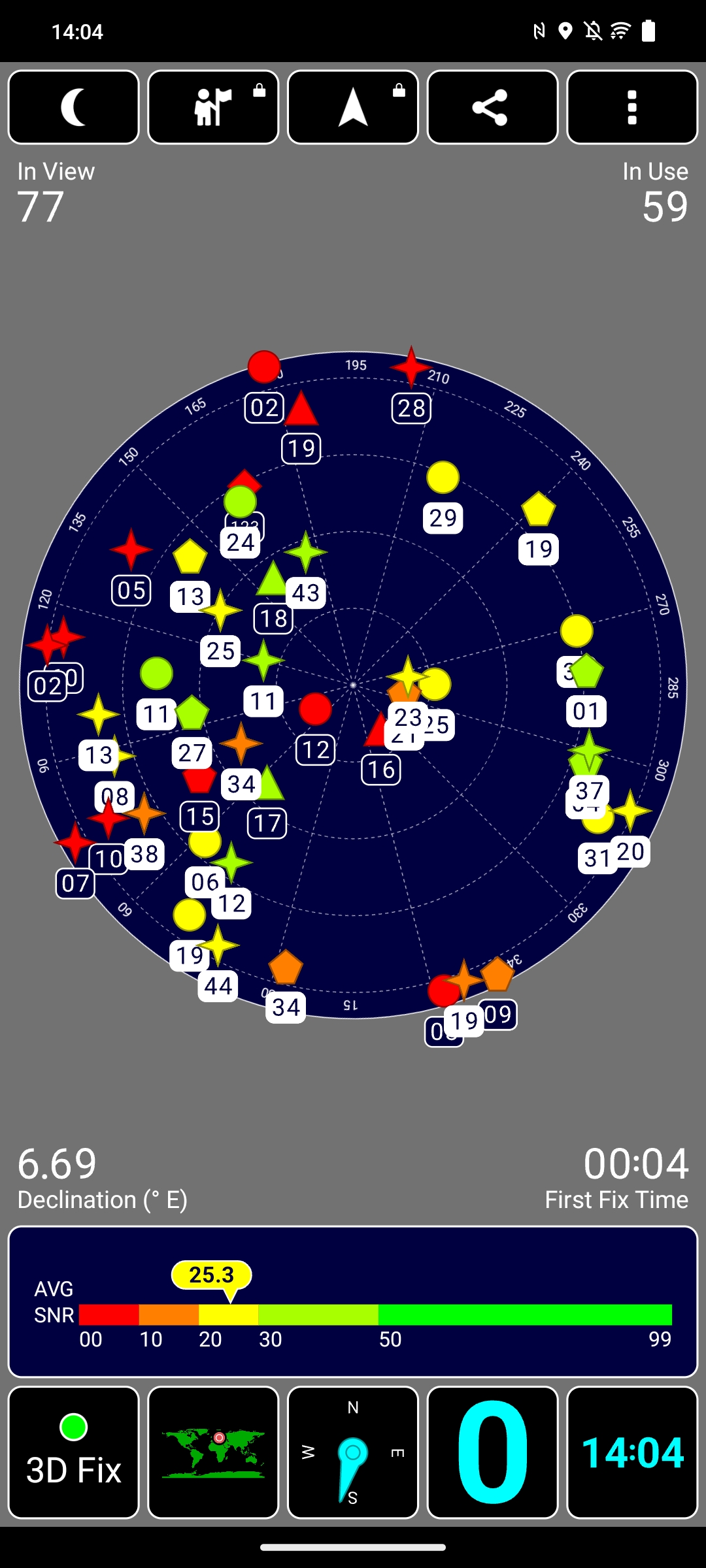Open the cyan 14:04 time panel
Image resolution: width=706 pixels, height=1568 pixels.
pyautogui.click(x=631, y=1452)
